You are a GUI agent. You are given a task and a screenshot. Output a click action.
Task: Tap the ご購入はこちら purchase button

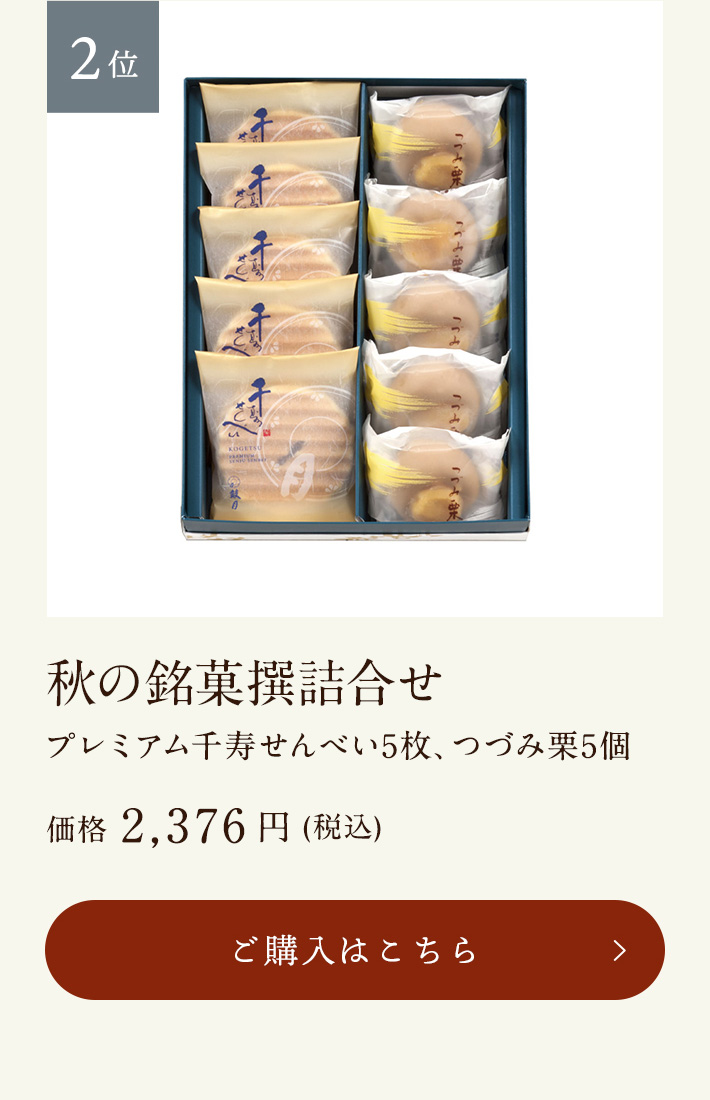point(355,950)
